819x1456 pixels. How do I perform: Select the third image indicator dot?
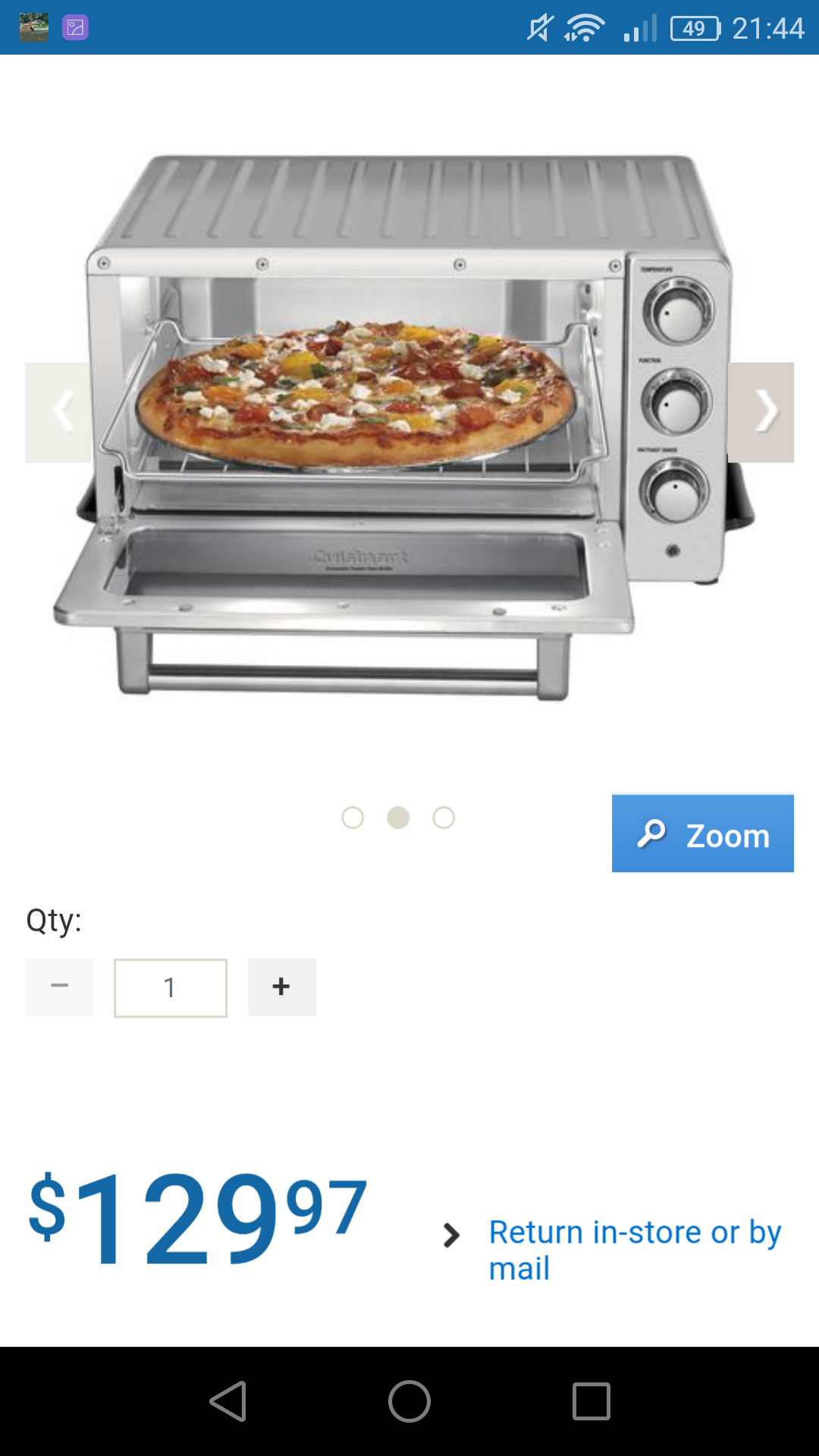pyautogui.click(x=444, y=817)
